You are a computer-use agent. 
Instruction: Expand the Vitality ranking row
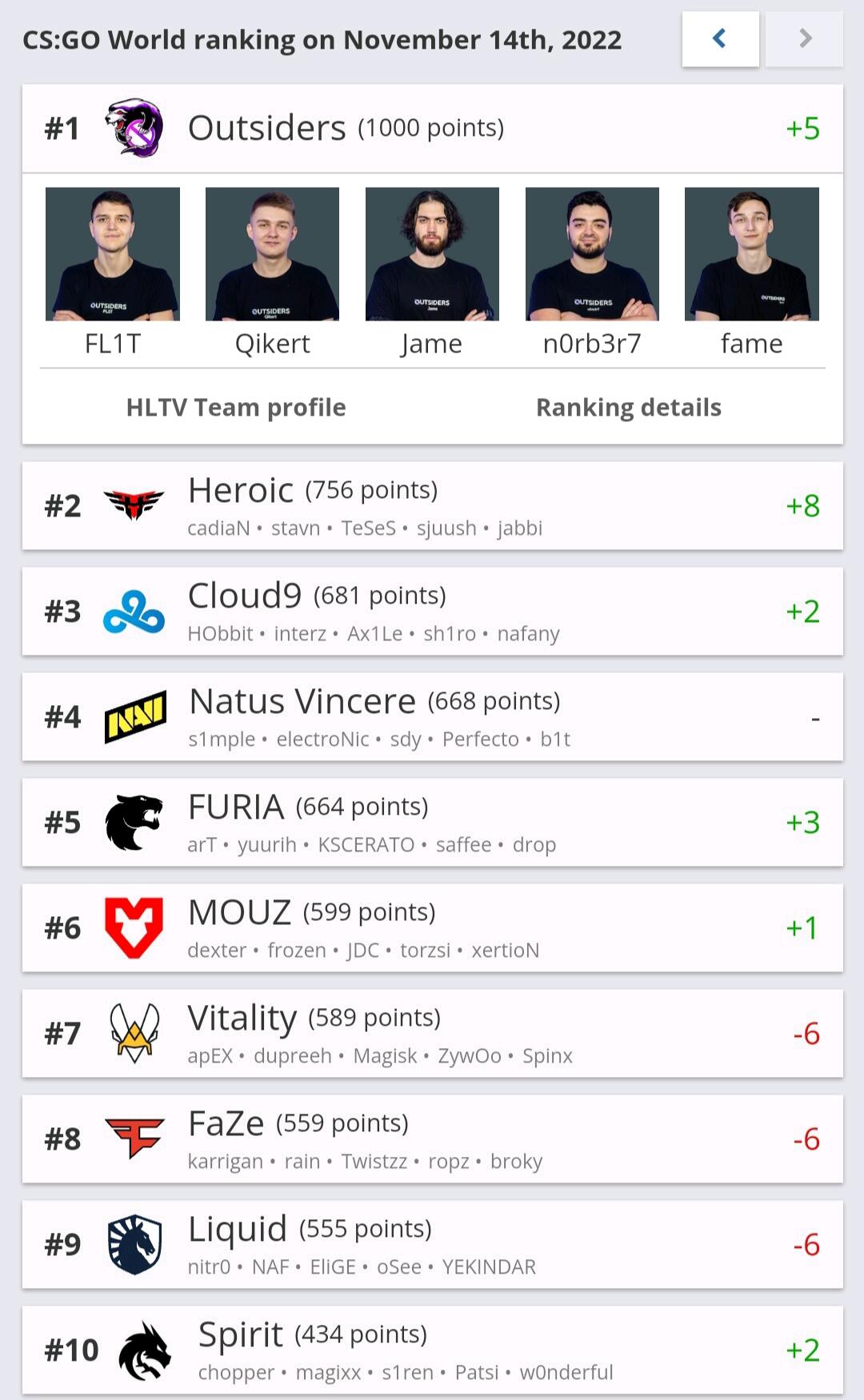(x=432, y=1033)
